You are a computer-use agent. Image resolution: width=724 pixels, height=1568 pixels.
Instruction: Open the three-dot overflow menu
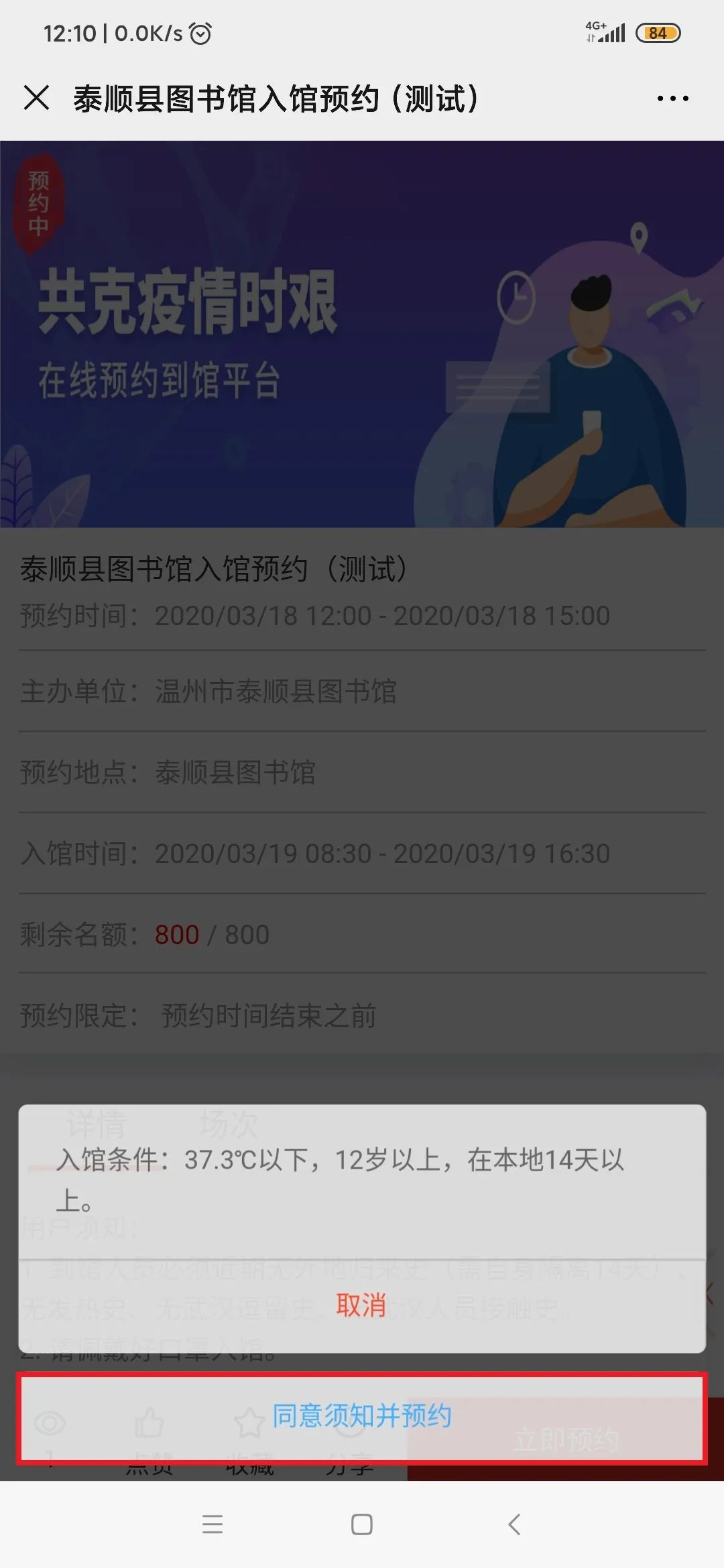(672, 99)
